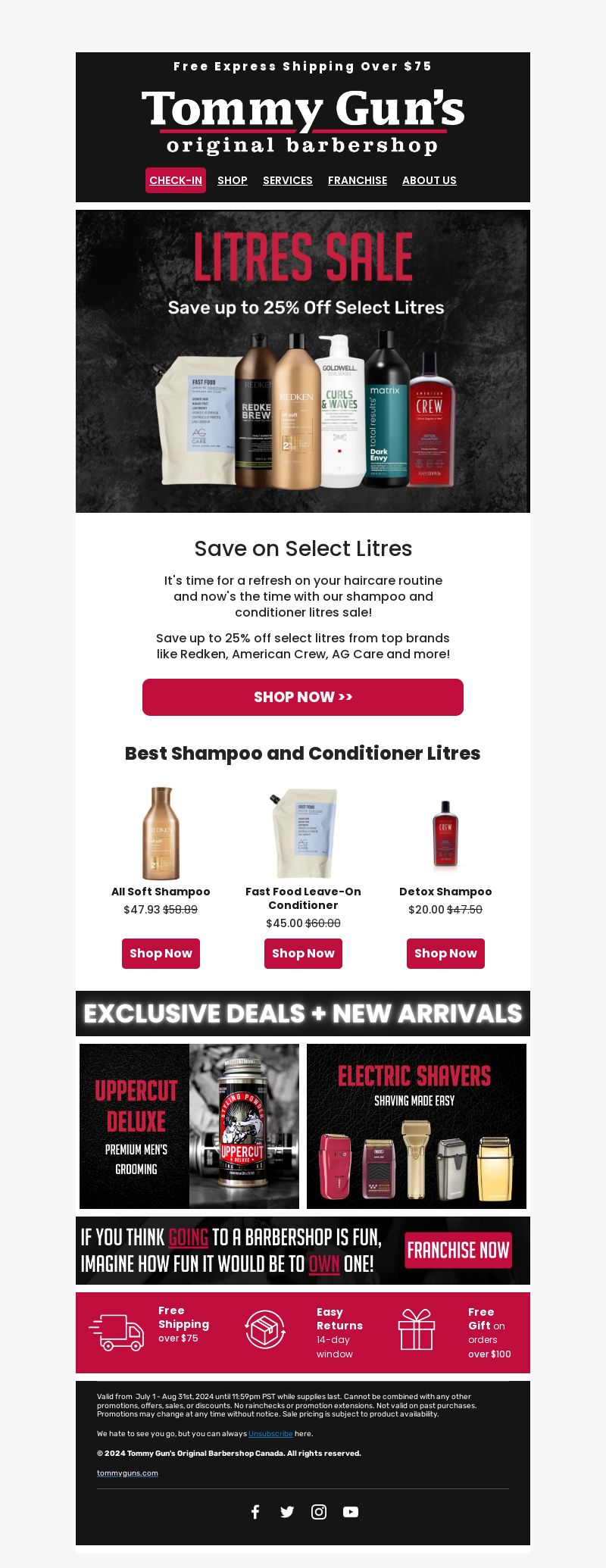Open the YouTube channel icon

[x=351, y=1511]
